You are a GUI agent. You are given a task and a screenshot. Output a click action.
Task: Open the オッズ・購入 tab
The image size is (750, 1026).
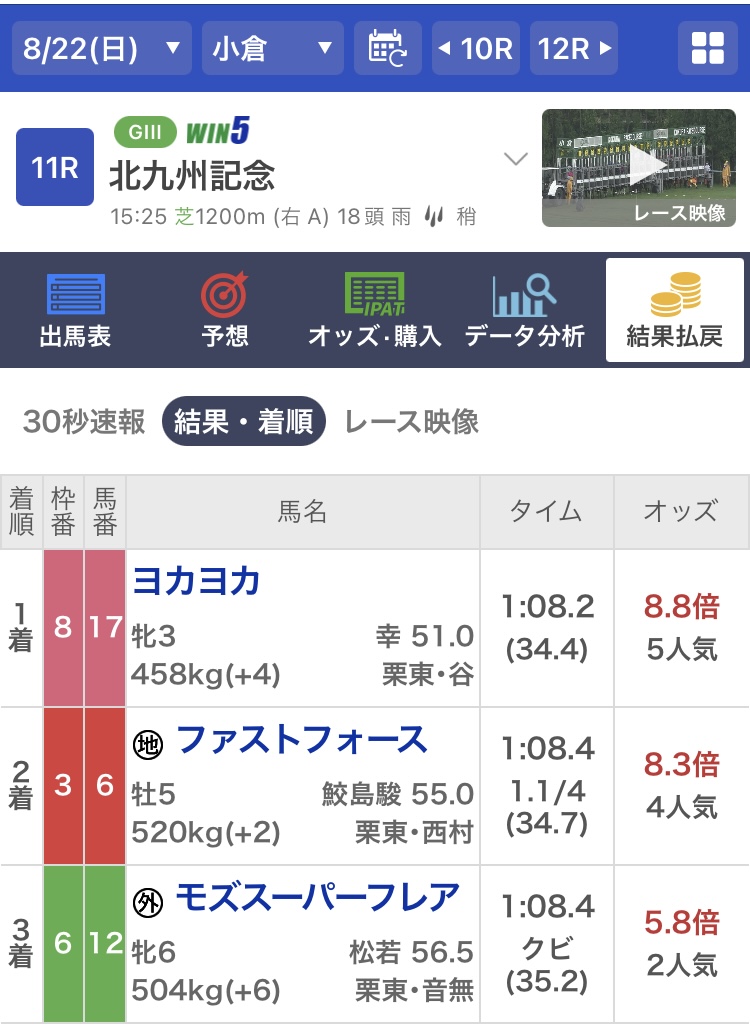375,310
